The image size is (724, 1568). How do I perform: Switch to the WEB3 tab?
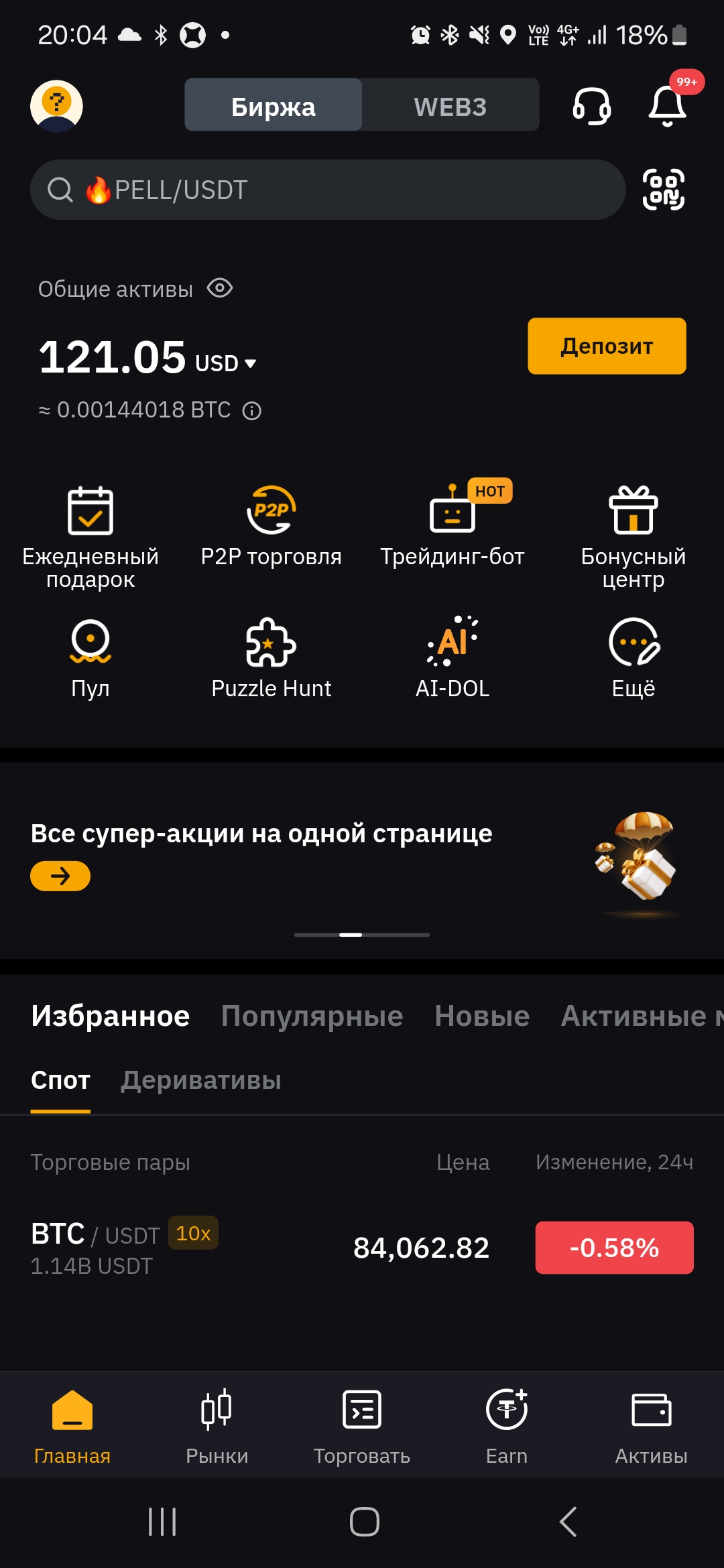tap(450, 106)
